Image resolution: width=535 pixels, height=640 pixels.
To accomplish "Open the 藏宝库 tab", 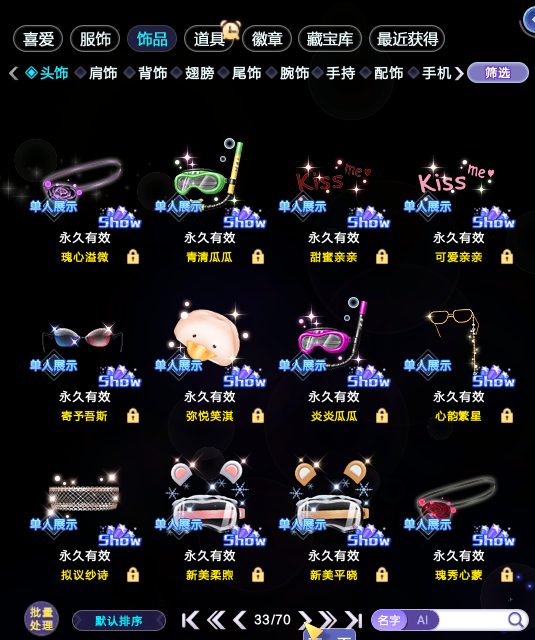I will point(330,39).
